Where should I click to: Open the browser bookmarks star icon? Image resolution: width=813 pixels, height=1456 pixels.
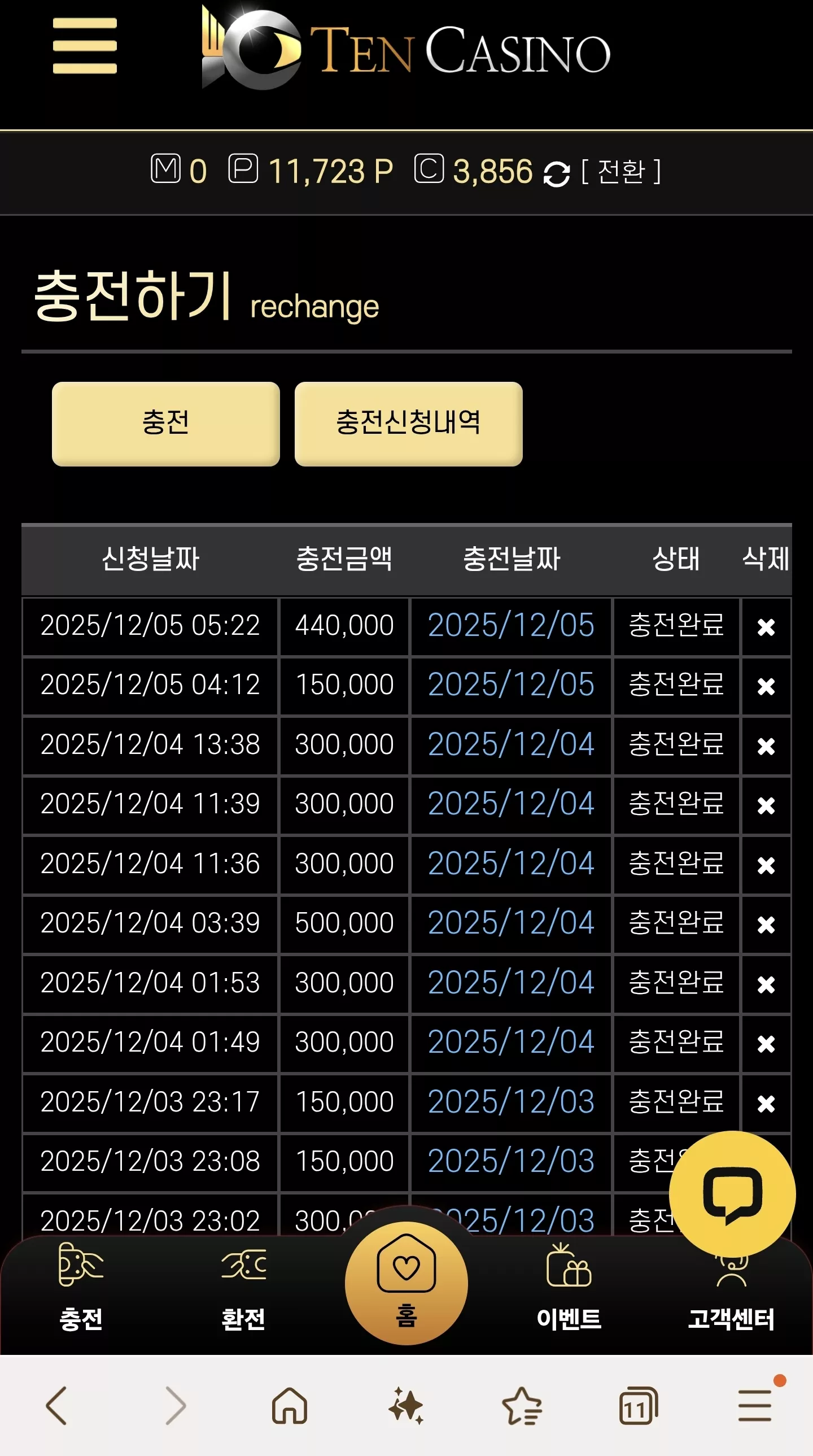point(522,1406)
